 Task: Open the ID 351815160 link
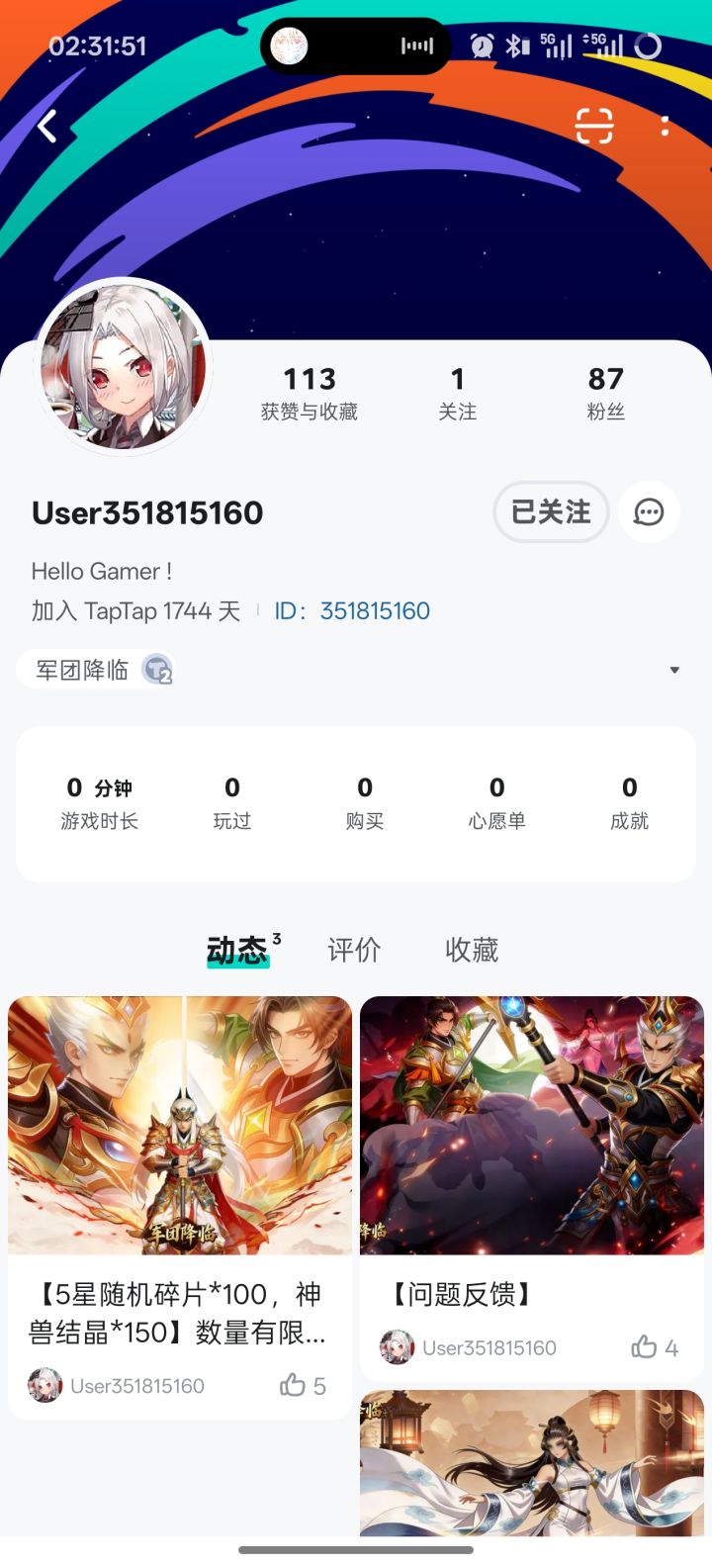pyautogui.click(x=374, y=610)
